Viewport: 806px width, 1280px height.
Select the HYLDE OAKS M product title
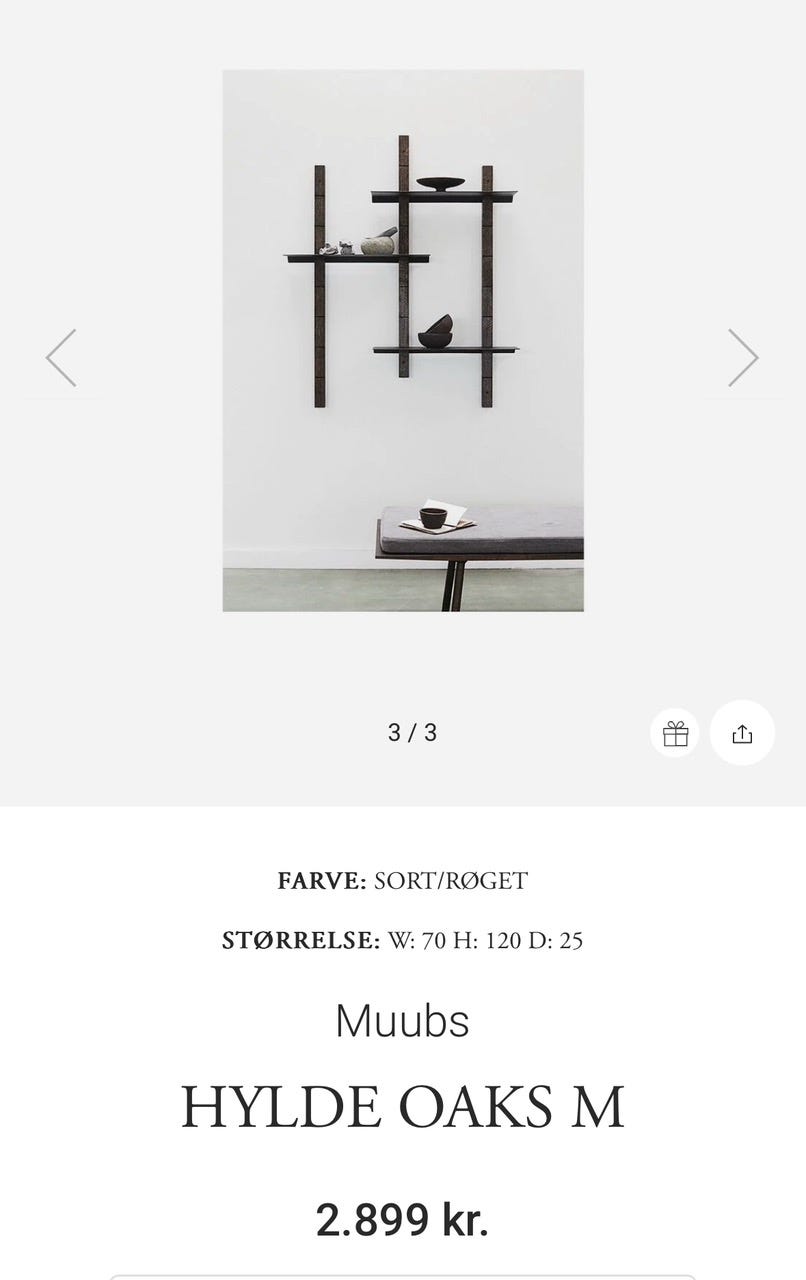[x=402, y=1106]
